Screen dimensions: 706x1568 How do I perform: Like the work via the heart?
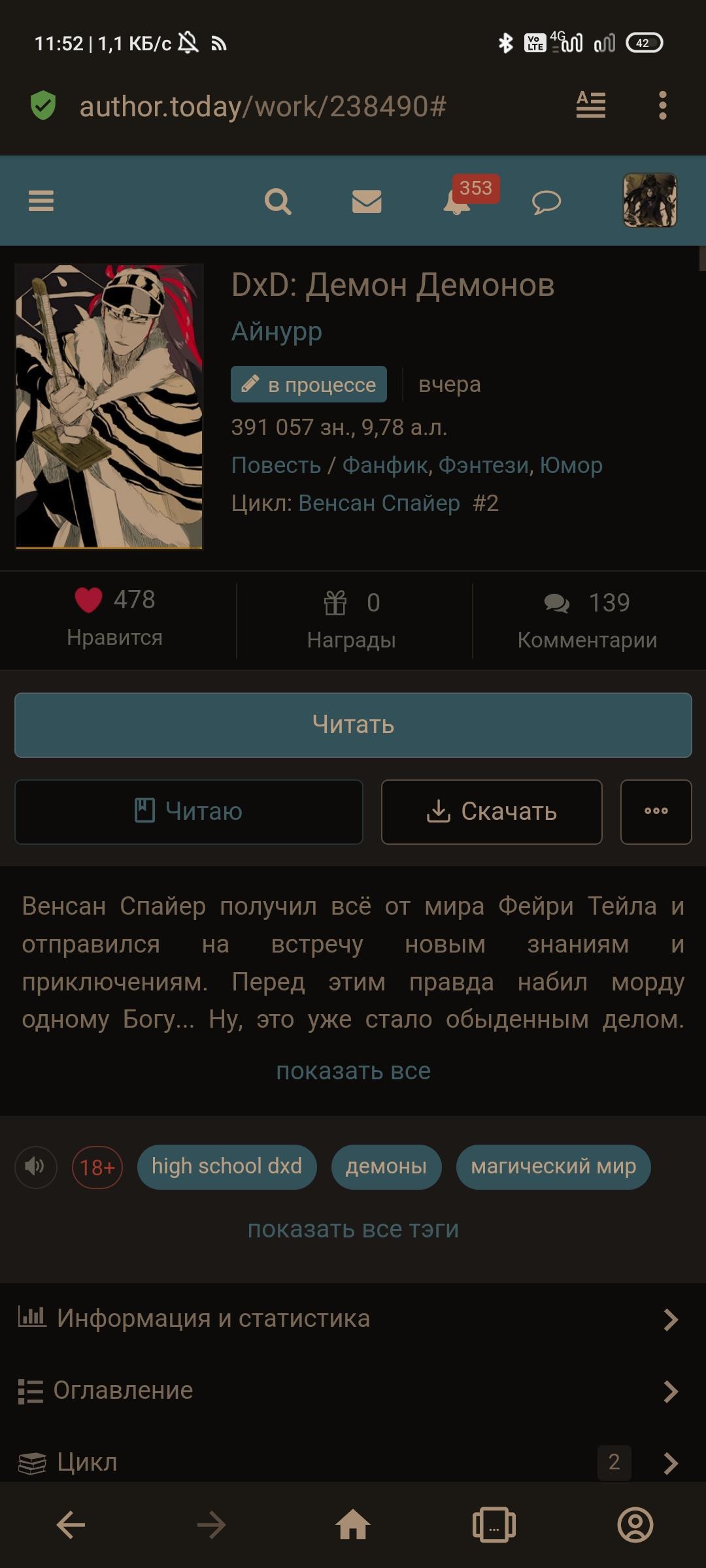(89, 600)
